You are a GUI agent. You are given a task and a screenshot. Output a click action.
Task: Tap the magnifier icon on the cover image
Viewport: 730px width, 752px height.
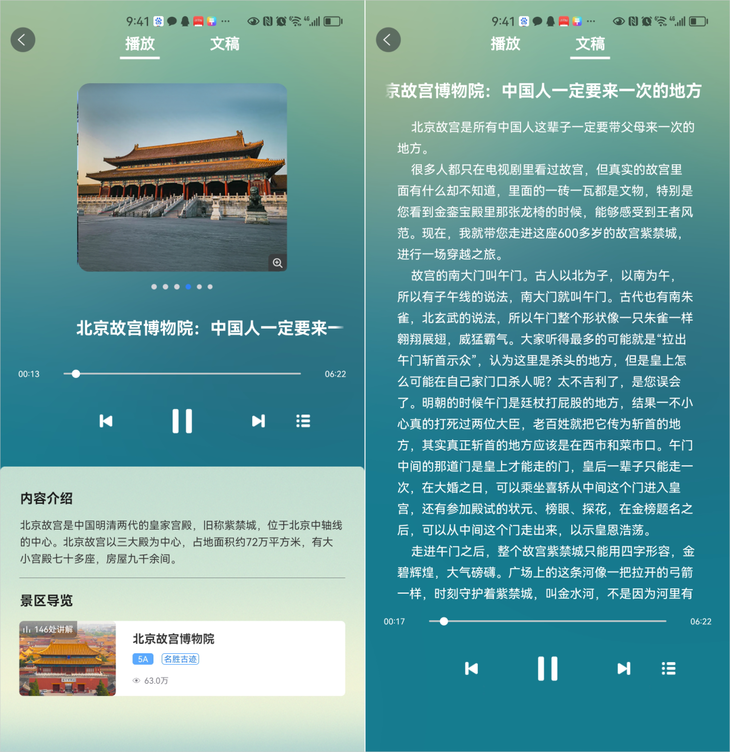pyautogui.click(x=278, y=262)
